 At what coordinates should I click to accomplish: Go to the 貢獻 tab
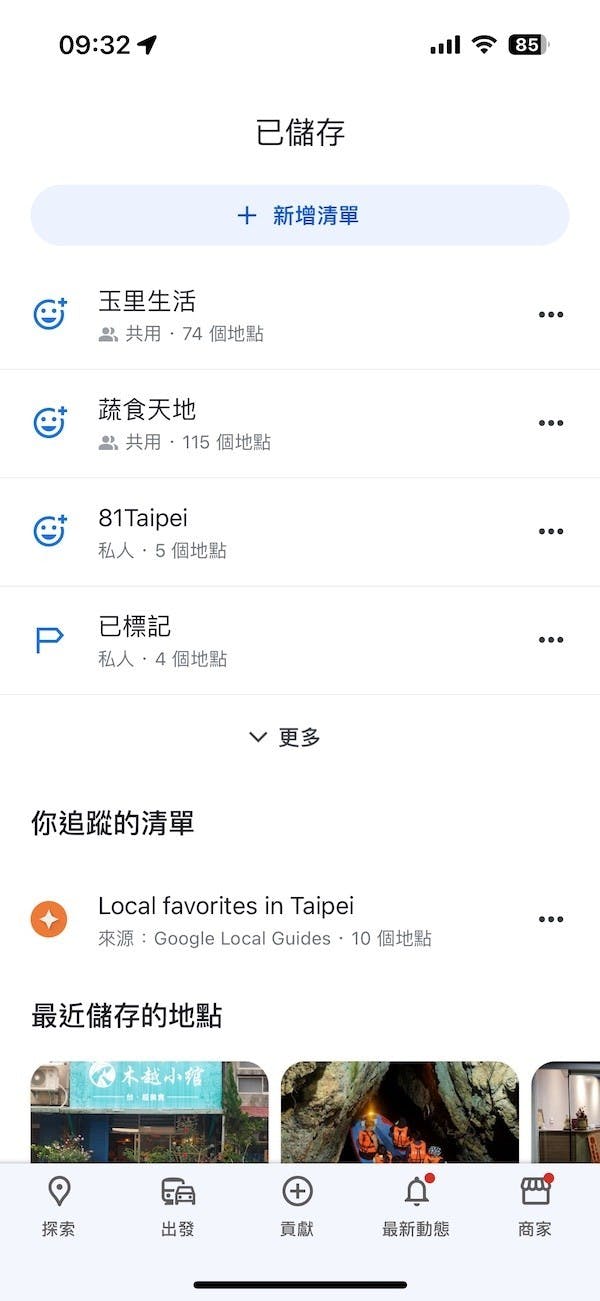pos(297,1206)
